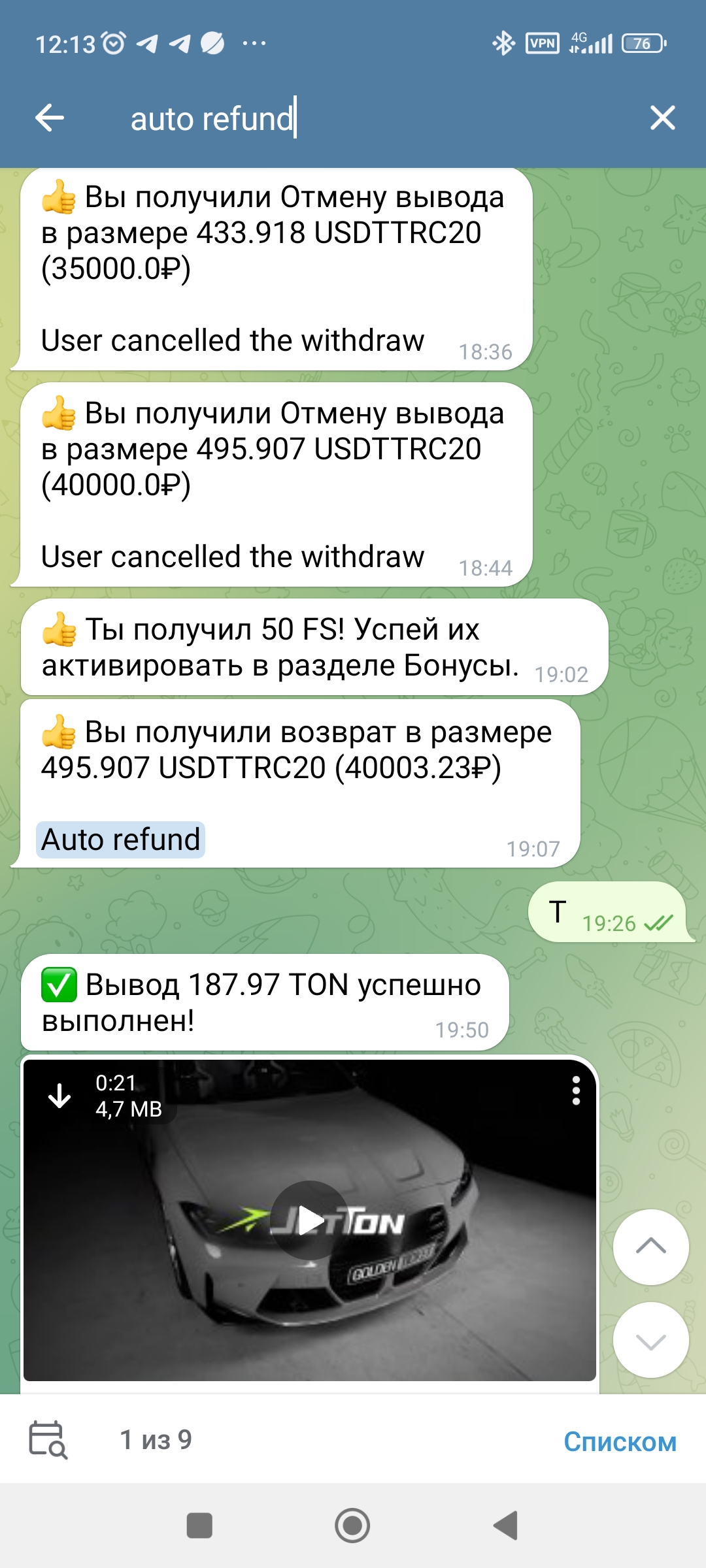
Task: Jump to the previous search result
Action: 650,1247
